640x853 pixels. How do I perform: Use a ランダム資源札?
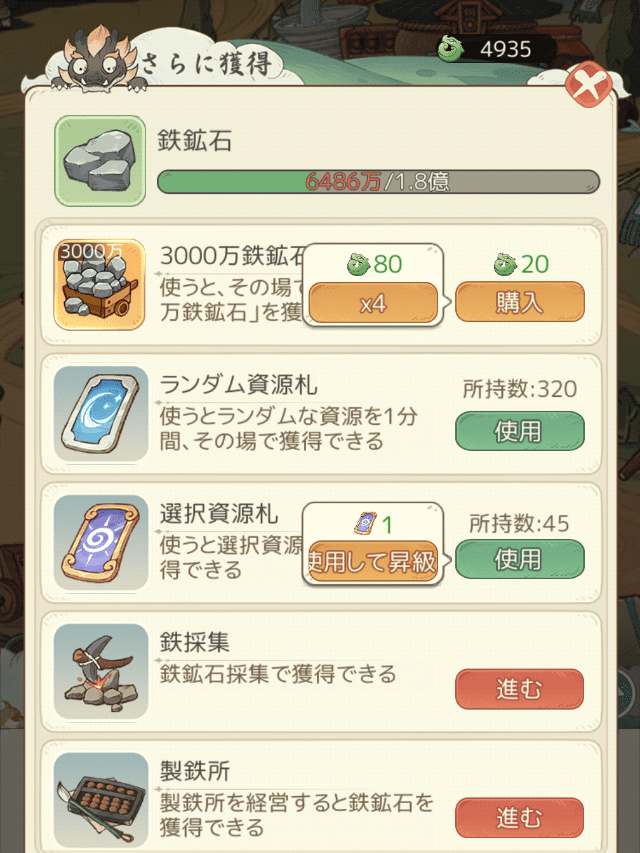tap(519, 431)
